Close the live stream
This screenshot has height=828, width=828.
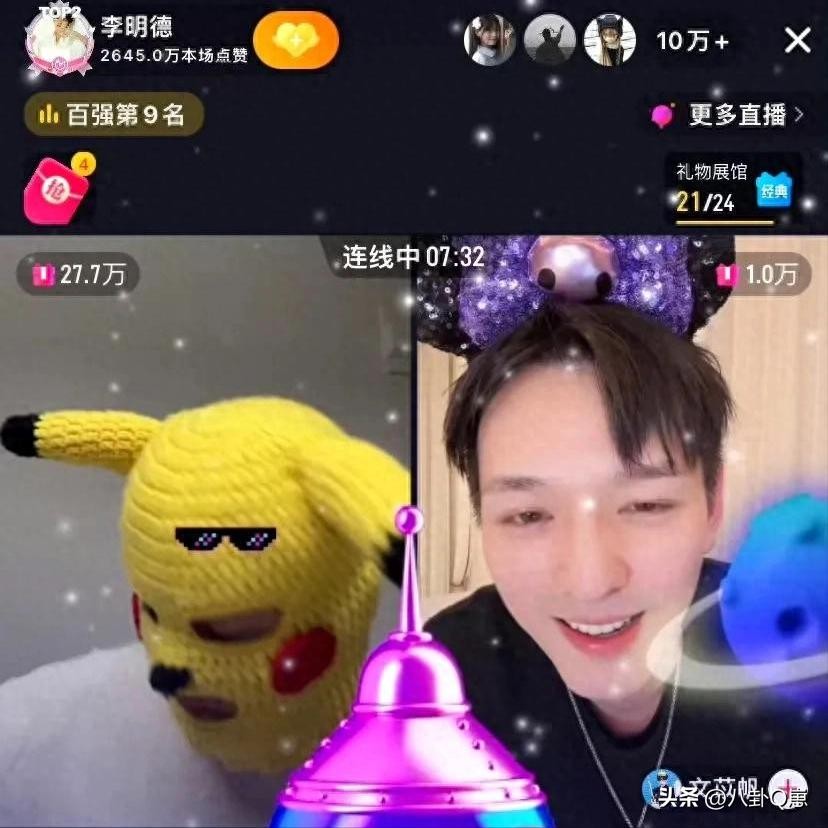coord(797,41)
